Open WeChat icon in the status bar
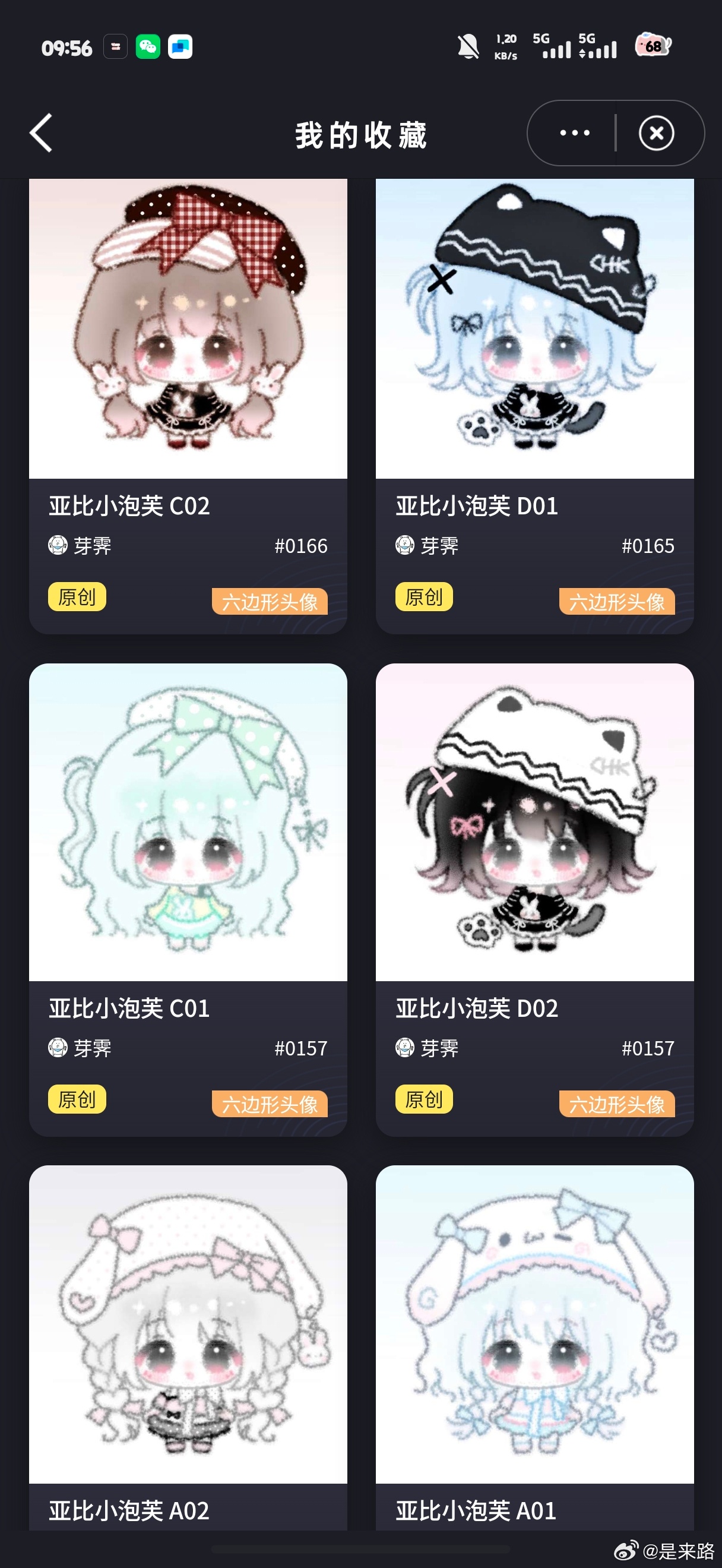The height and width of the screenshot is (1568, 722). pyautogui.click(x=148, y=47)
